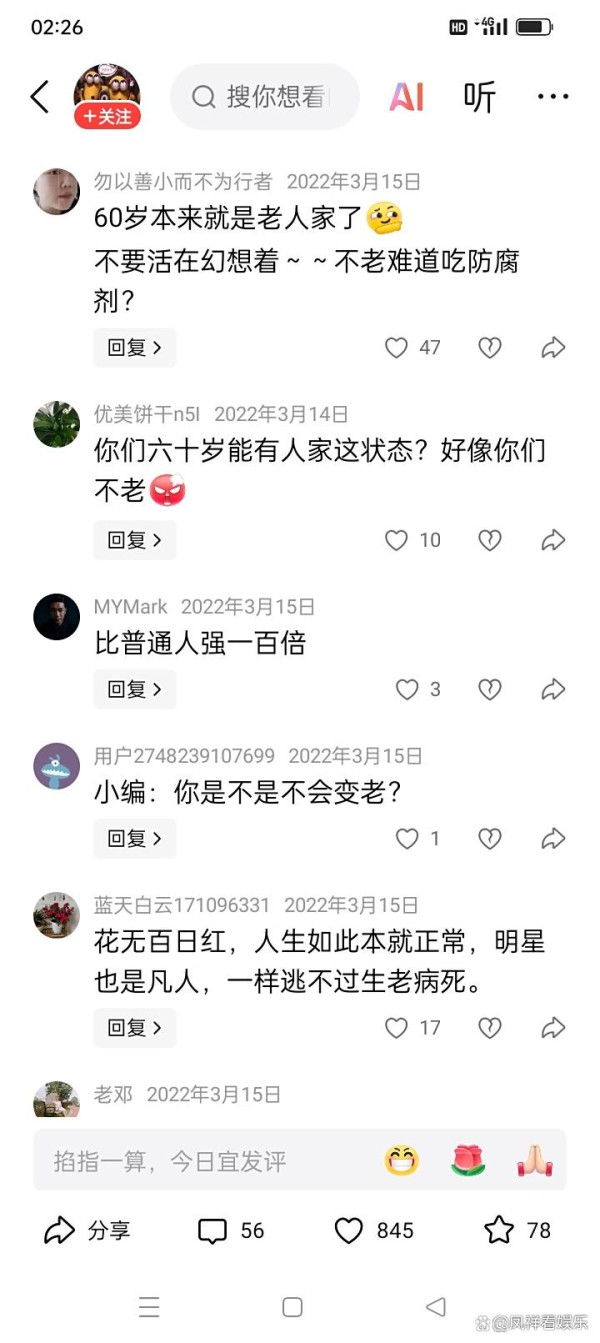Open the AI assistant icon

(x=406, y=97)
